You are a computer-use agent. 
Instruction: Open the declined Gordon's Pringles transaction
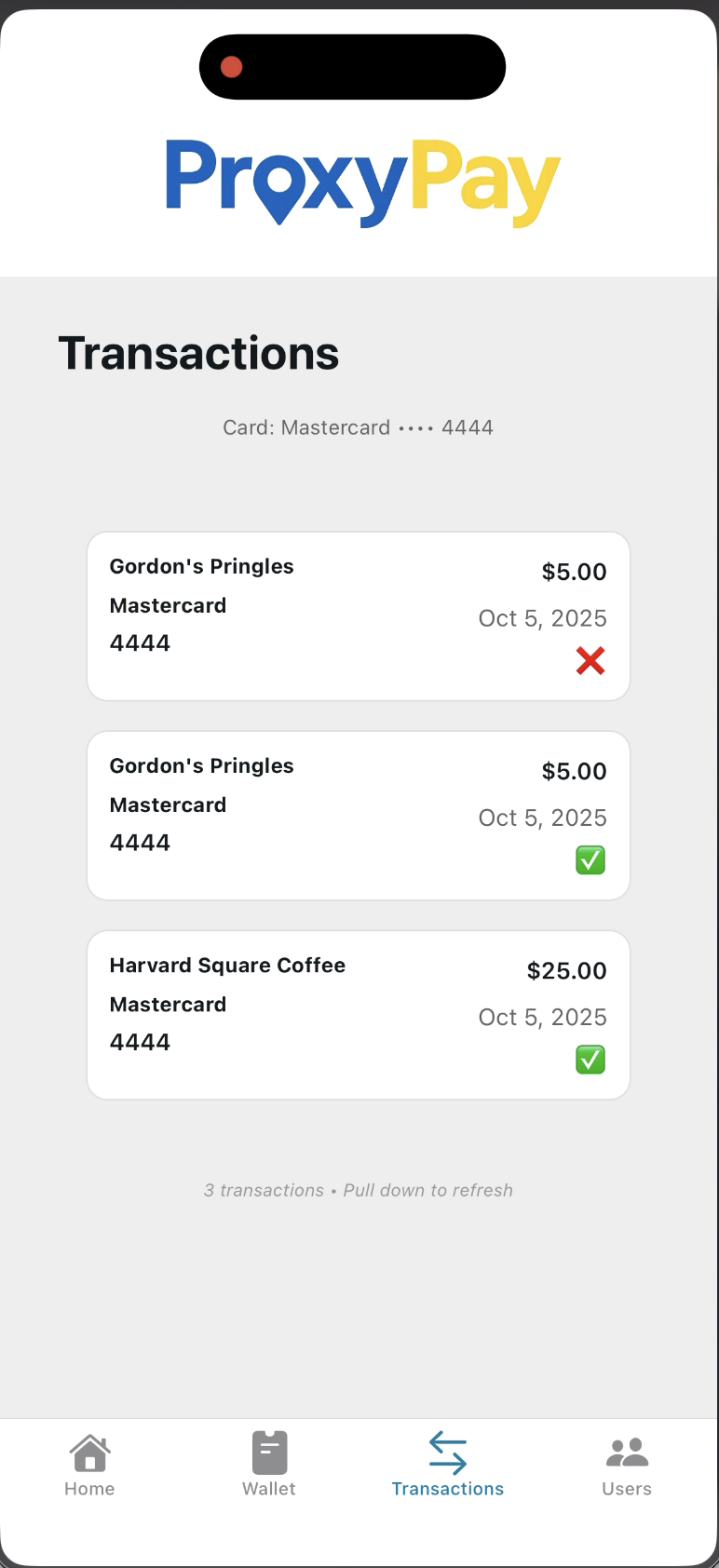(x=359, y=616)
